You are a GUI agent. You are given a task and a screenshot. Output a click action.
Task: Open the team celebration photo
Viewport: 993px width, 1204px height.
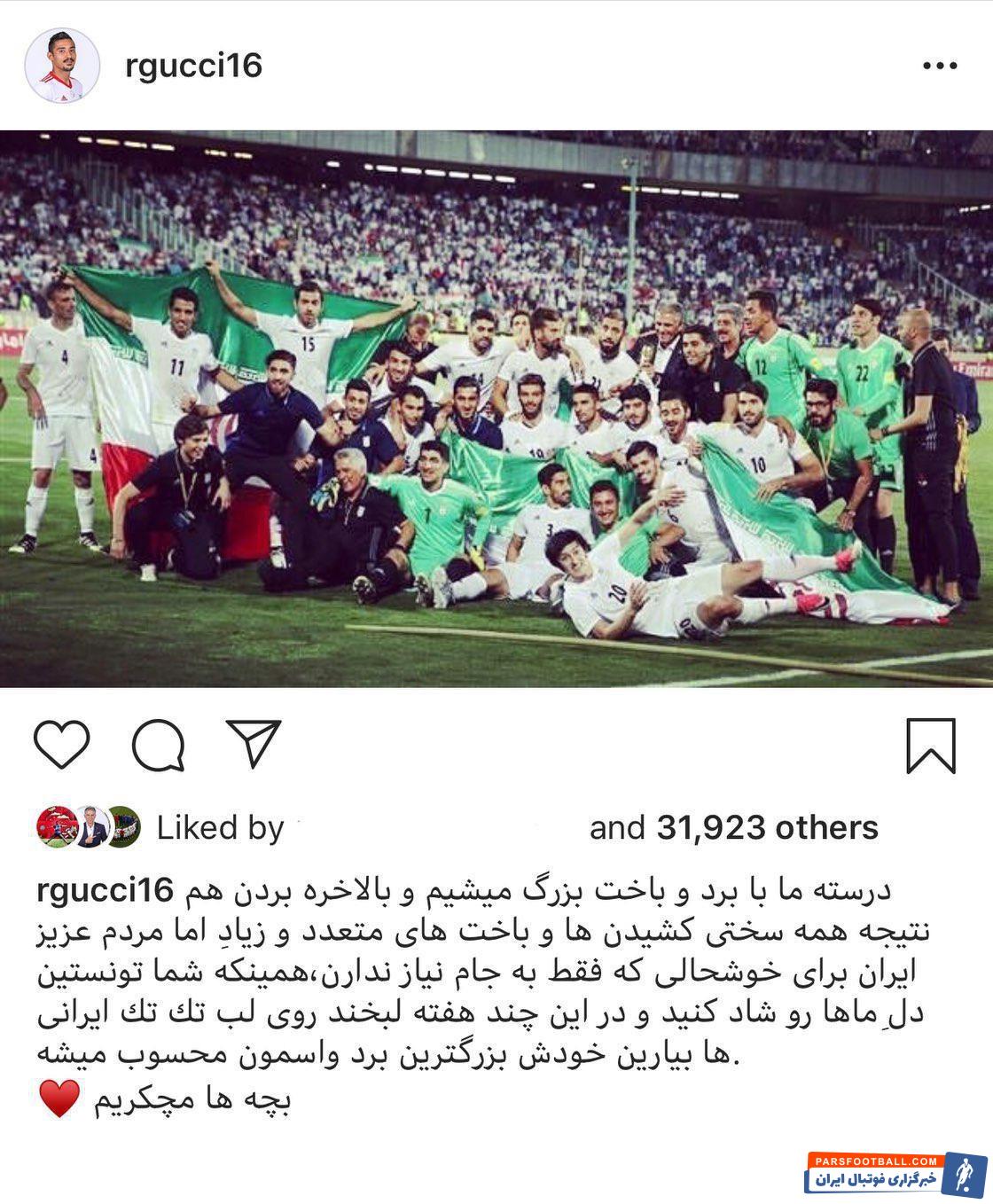(x=496, y=410)
